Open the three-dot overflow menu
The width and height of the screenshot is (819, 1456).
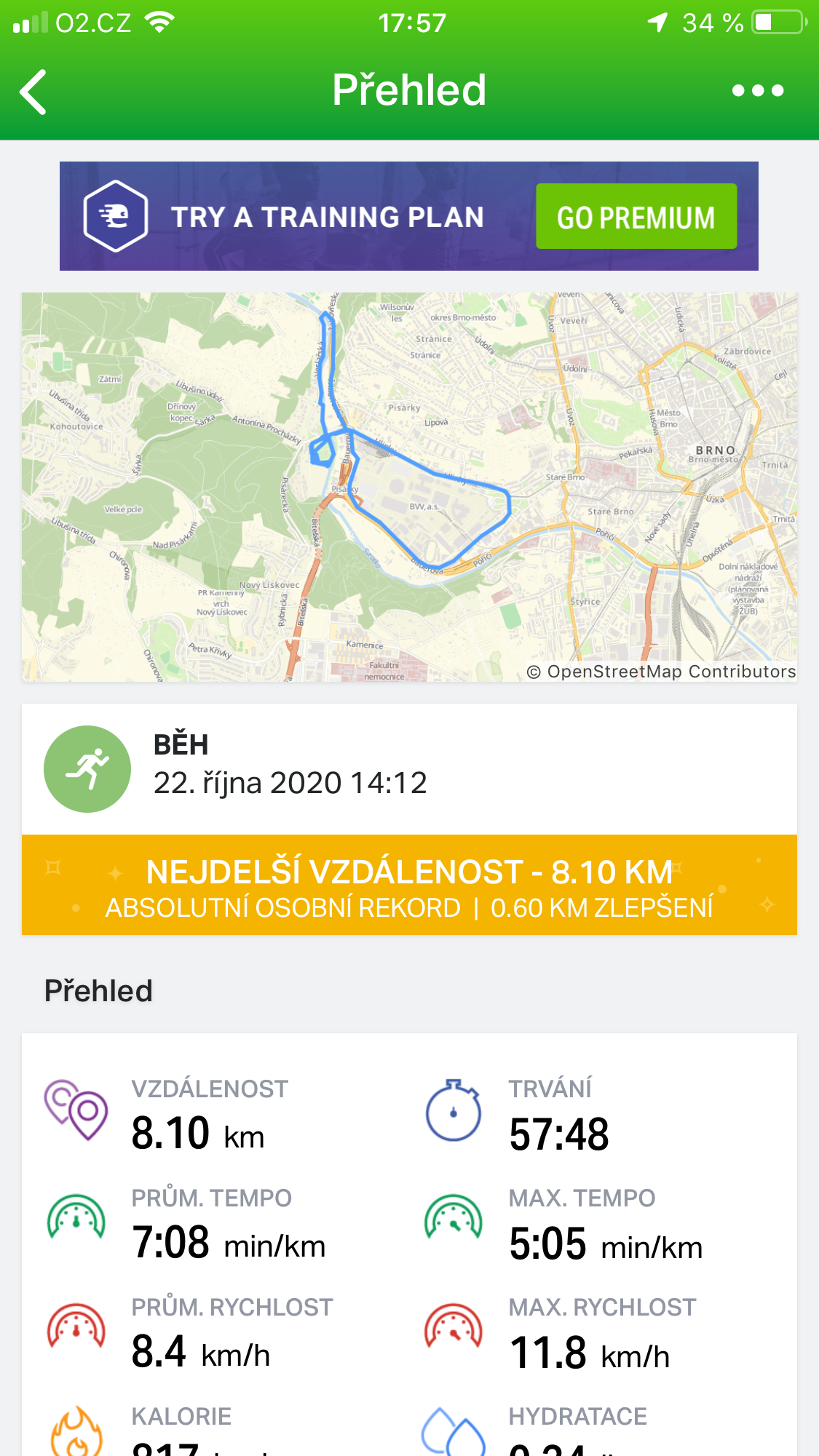[x=758, y=91]
